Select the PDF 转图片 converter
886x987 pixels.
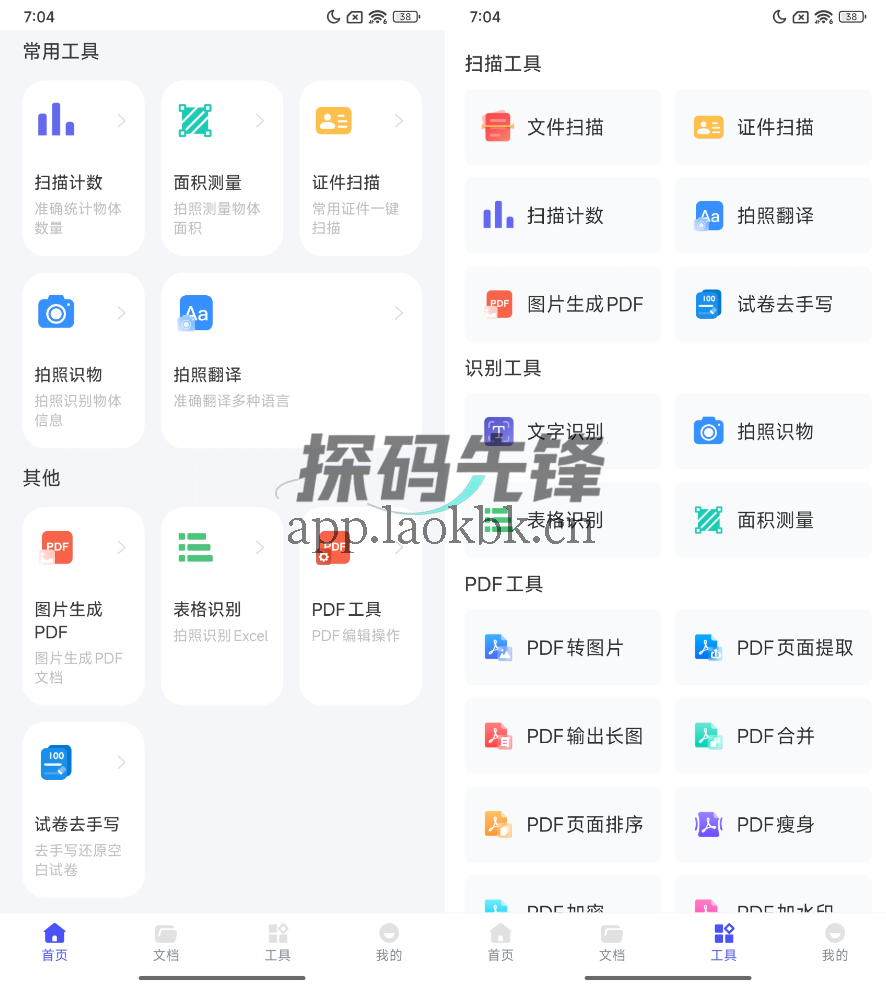[562, 647]
